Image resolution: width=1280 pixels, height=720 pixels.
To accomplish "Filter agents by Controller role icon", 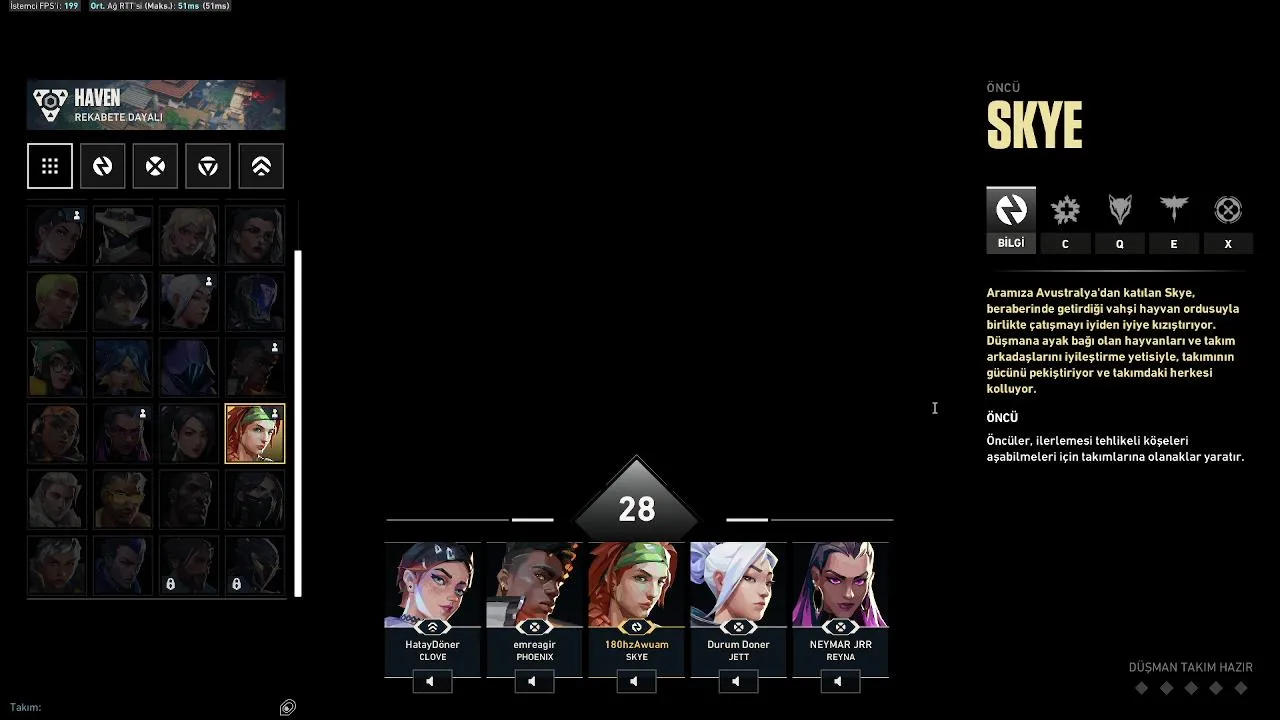I will point(261,166).
